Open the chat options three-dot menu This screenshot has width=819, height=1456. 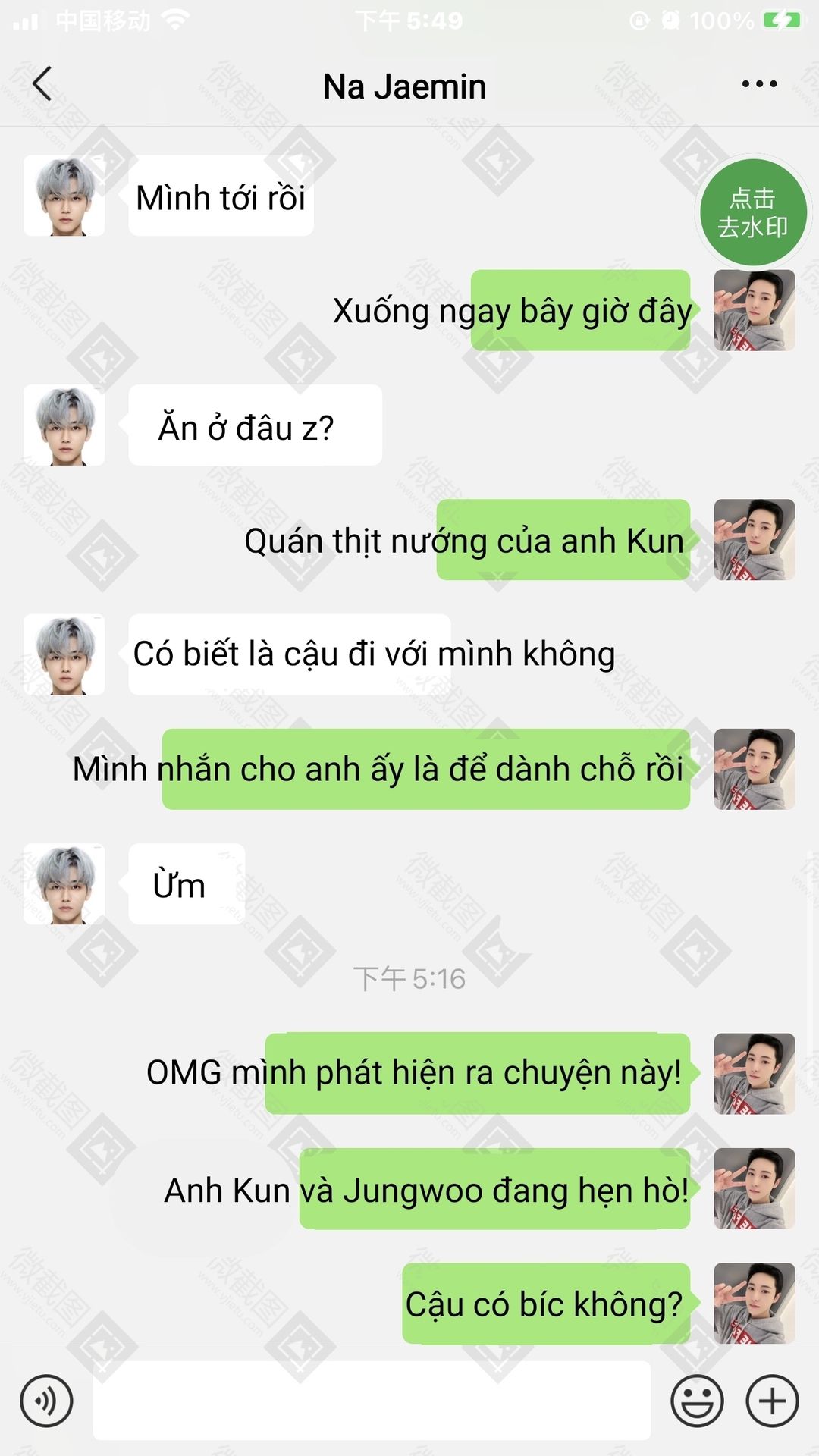(x=759, y=84)
